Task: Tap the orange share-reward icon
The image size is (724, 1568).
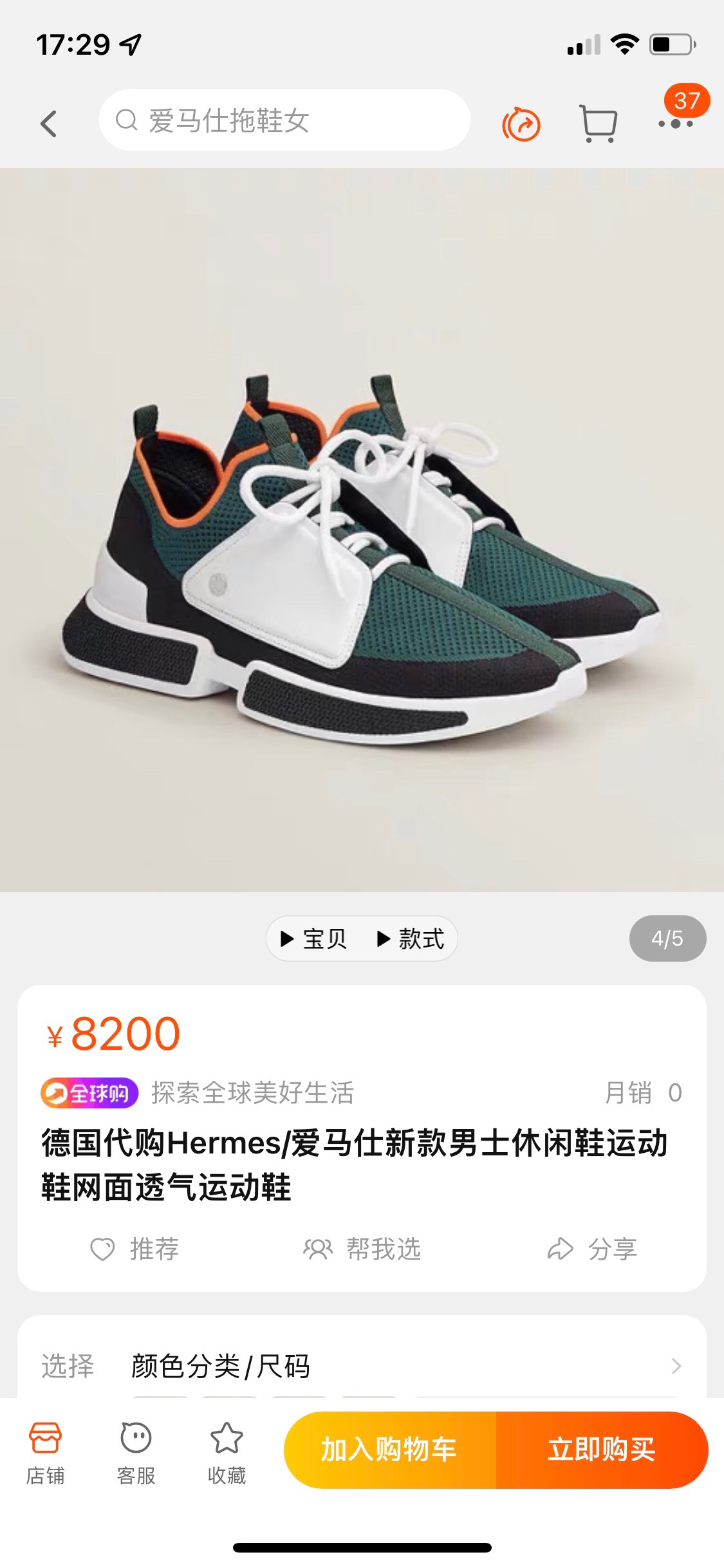Action: click(x=521, y=124)
